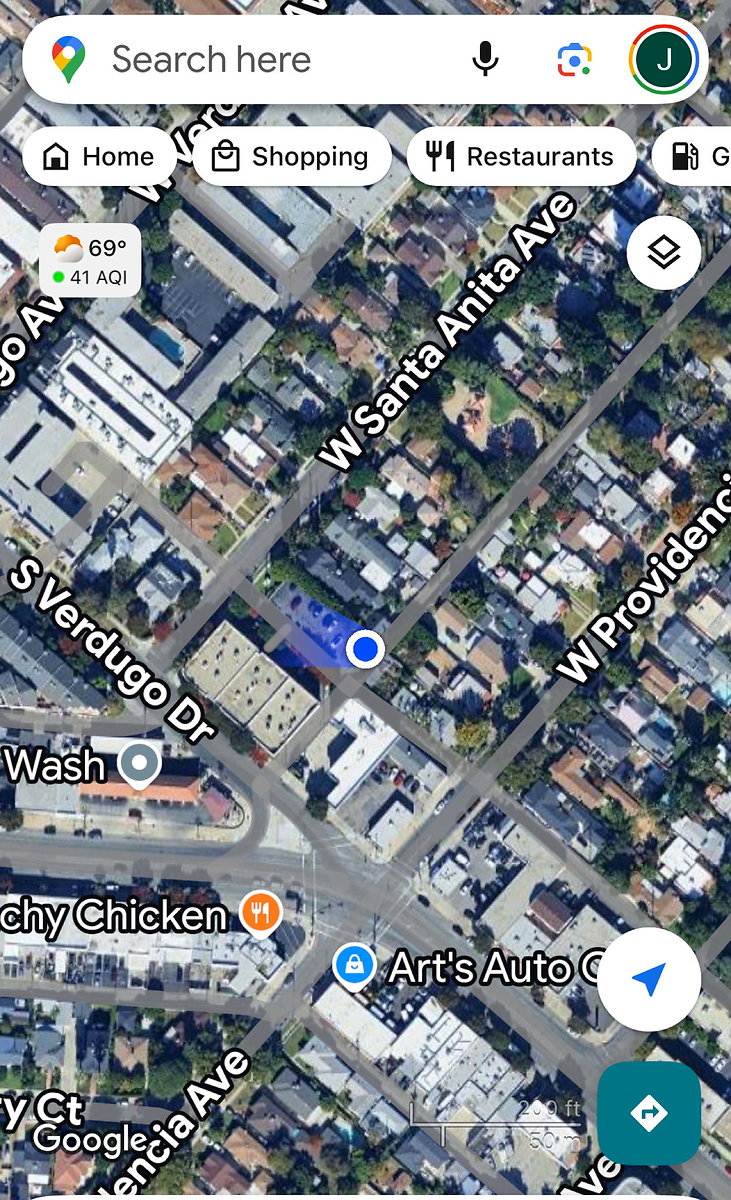Show nearby Restaurants with the chip
Image resolution: width=731 pixels, height=1200 pixels.
coord(521,156)
